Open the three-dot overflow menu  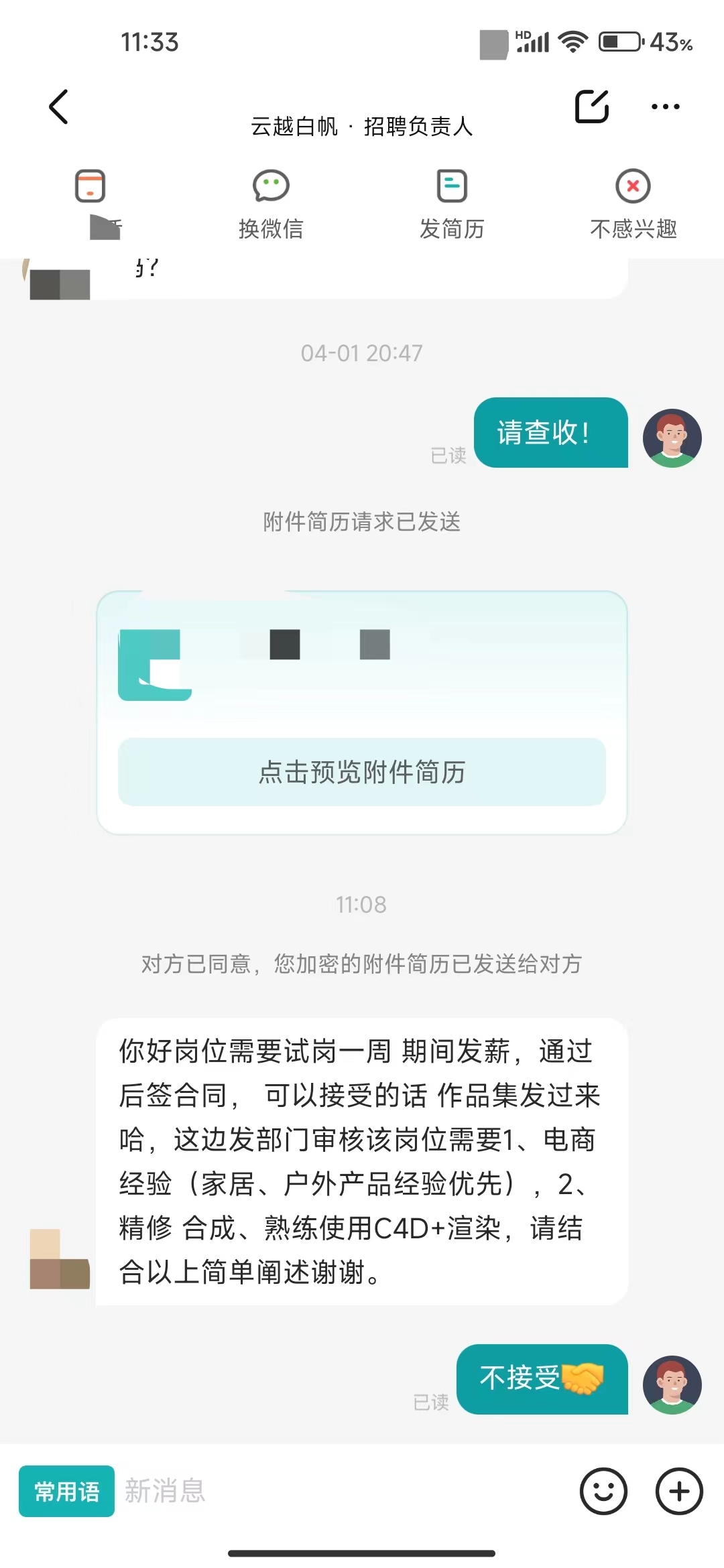coord(665,107)
